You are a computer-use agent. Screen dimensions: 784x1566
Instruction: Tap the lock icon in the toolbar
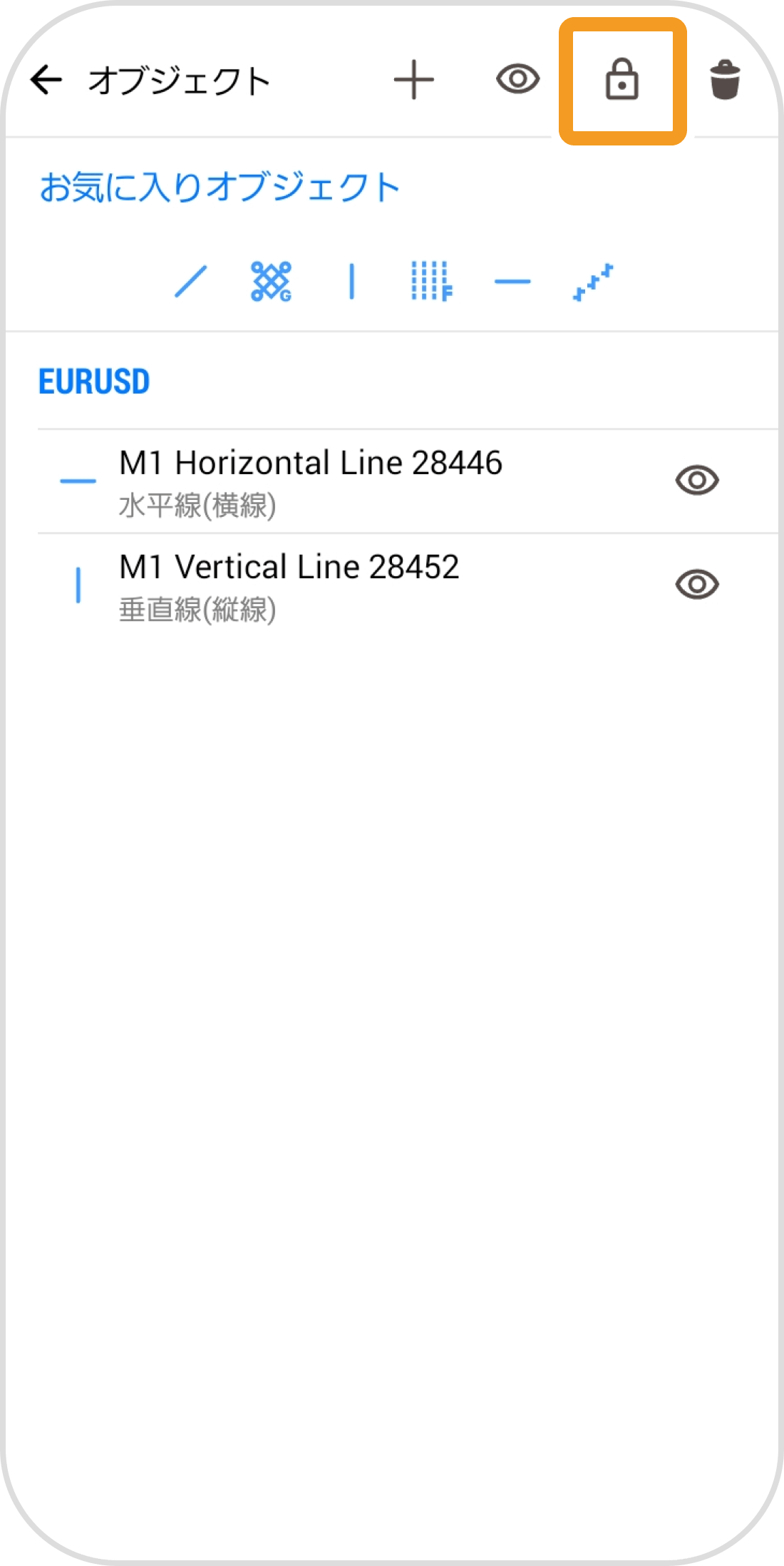click(x=621, y=79)
